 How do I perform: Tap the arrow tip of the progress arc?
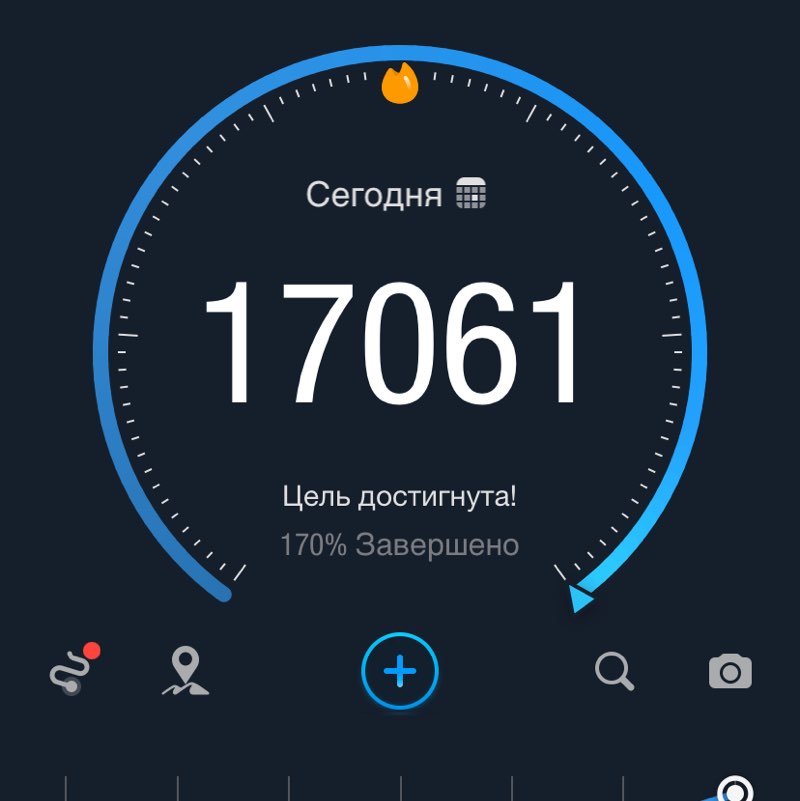click(578, 597)
